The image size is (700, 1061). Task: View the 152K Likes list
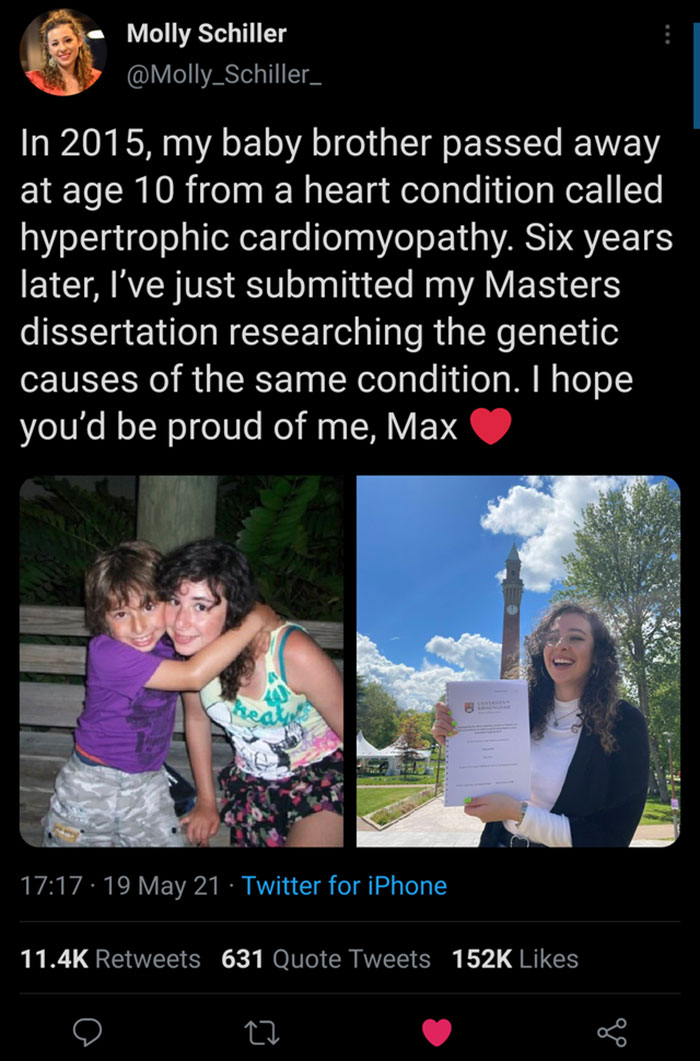(515, 958)
